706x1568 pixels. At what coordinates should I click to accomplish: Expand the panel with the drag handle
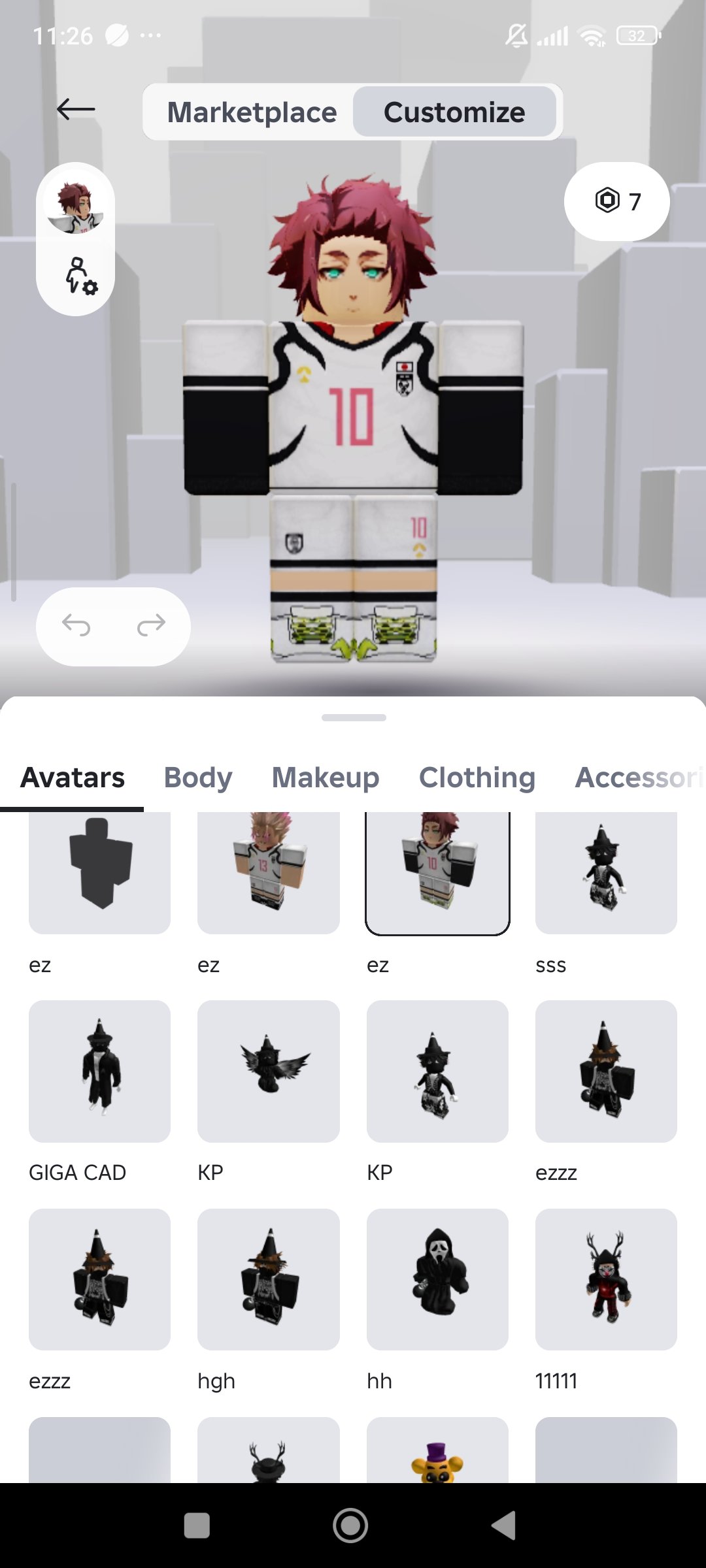click(x=354, y=717)
